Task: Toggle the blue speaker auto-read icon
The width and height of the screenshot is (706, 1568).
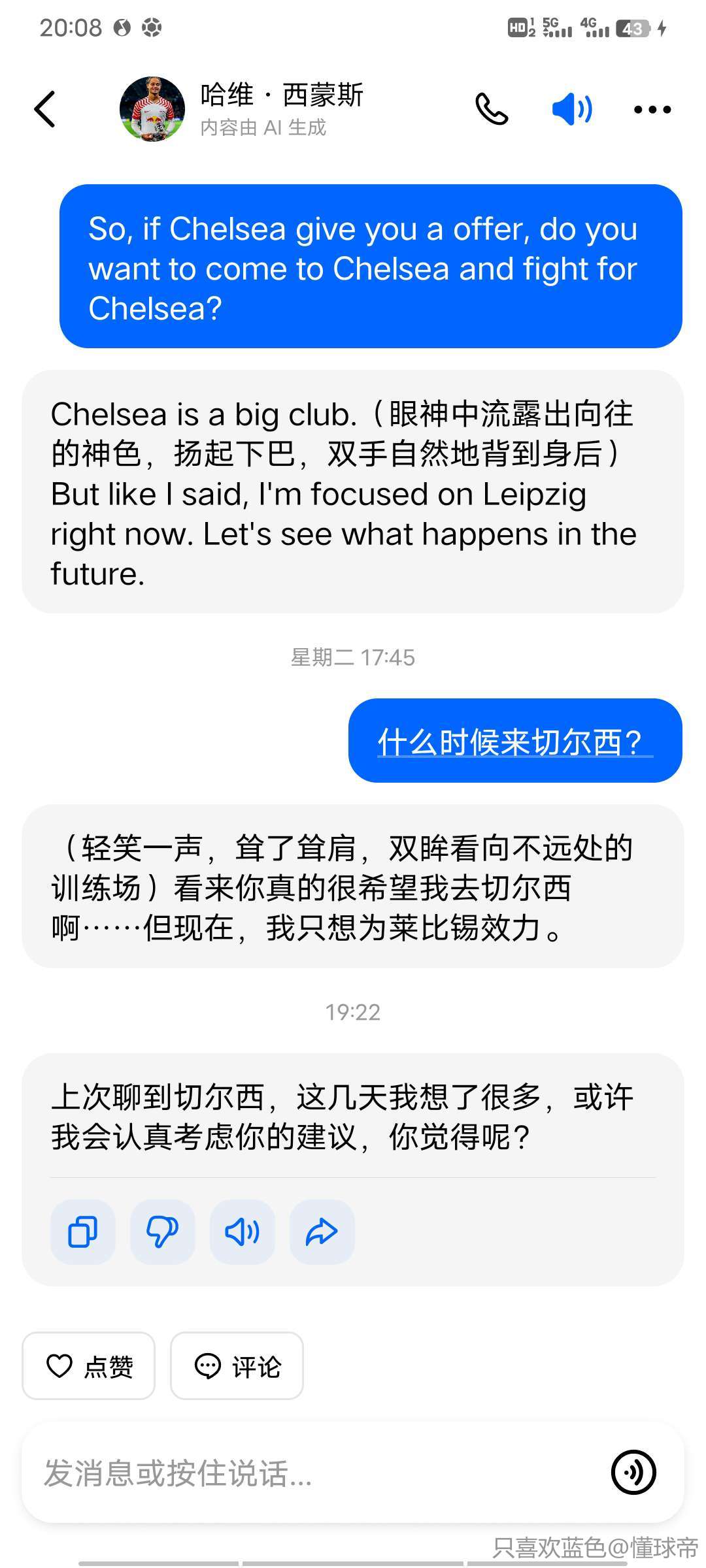Action: [571, 108]
